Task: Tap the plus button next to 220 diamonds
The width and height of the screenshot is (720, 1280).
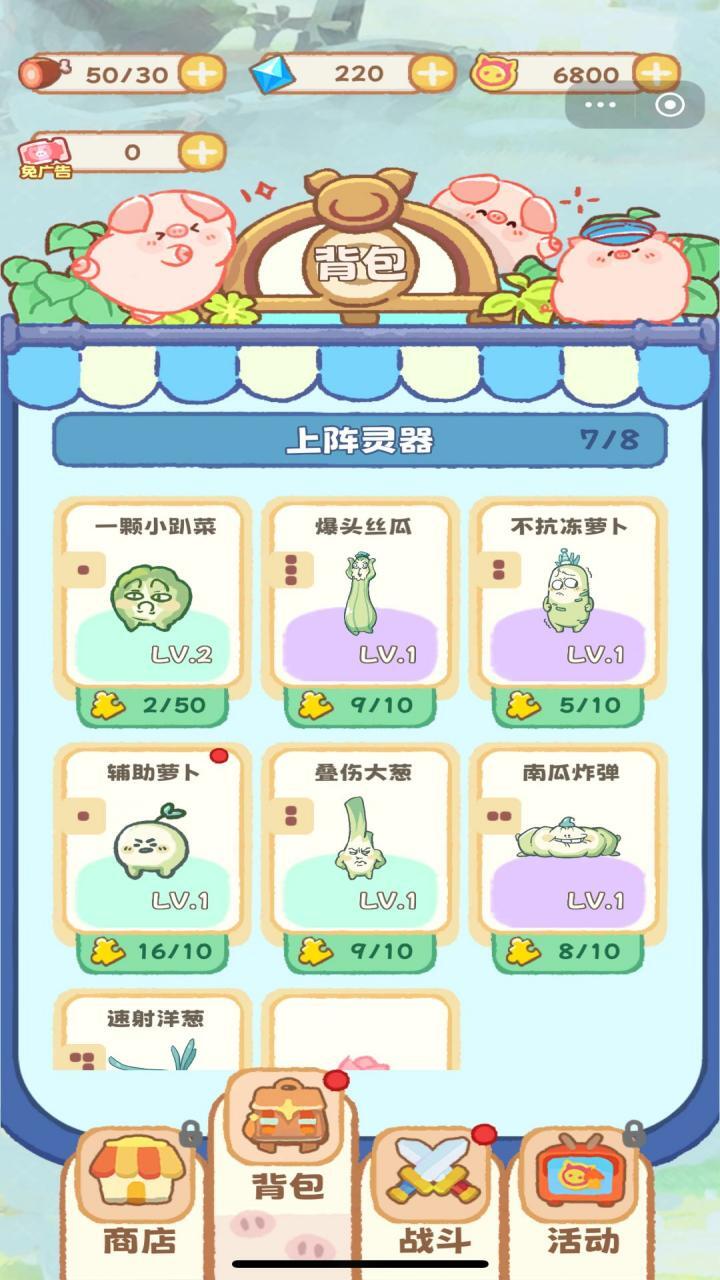Action: (x=432, y=73)
